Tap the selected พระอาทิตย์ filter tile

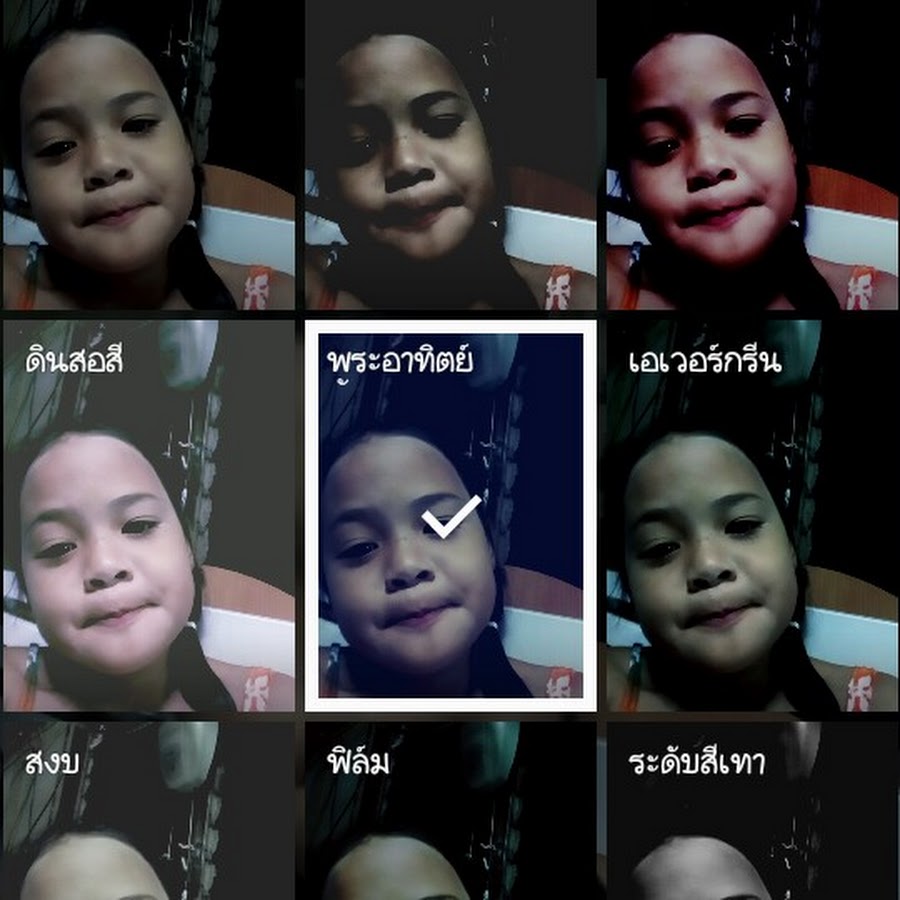point(450,515)
